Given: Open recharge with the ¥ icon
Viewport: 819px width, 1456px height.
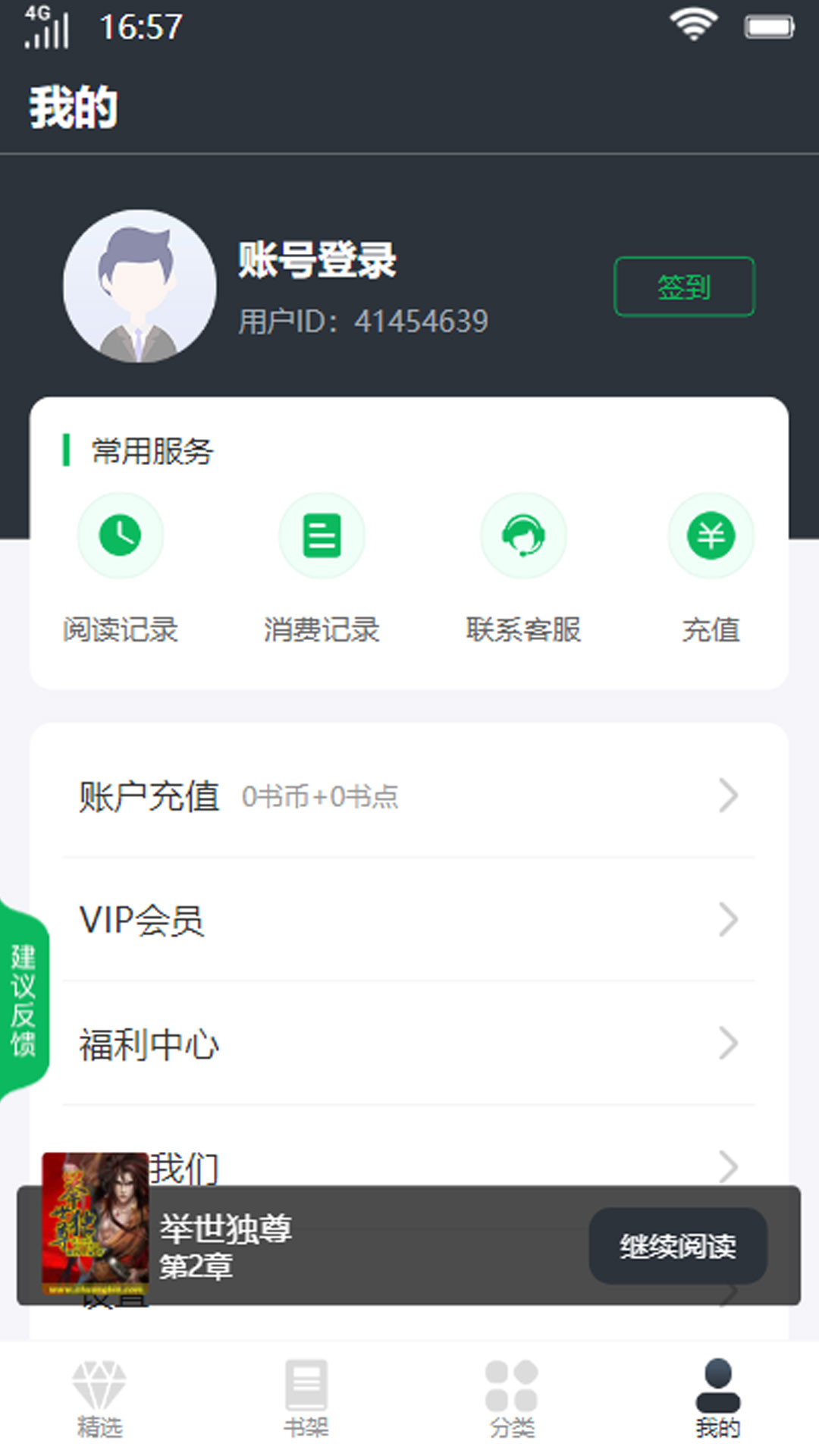Looking at the screenshot, I should tap(711, 535).
